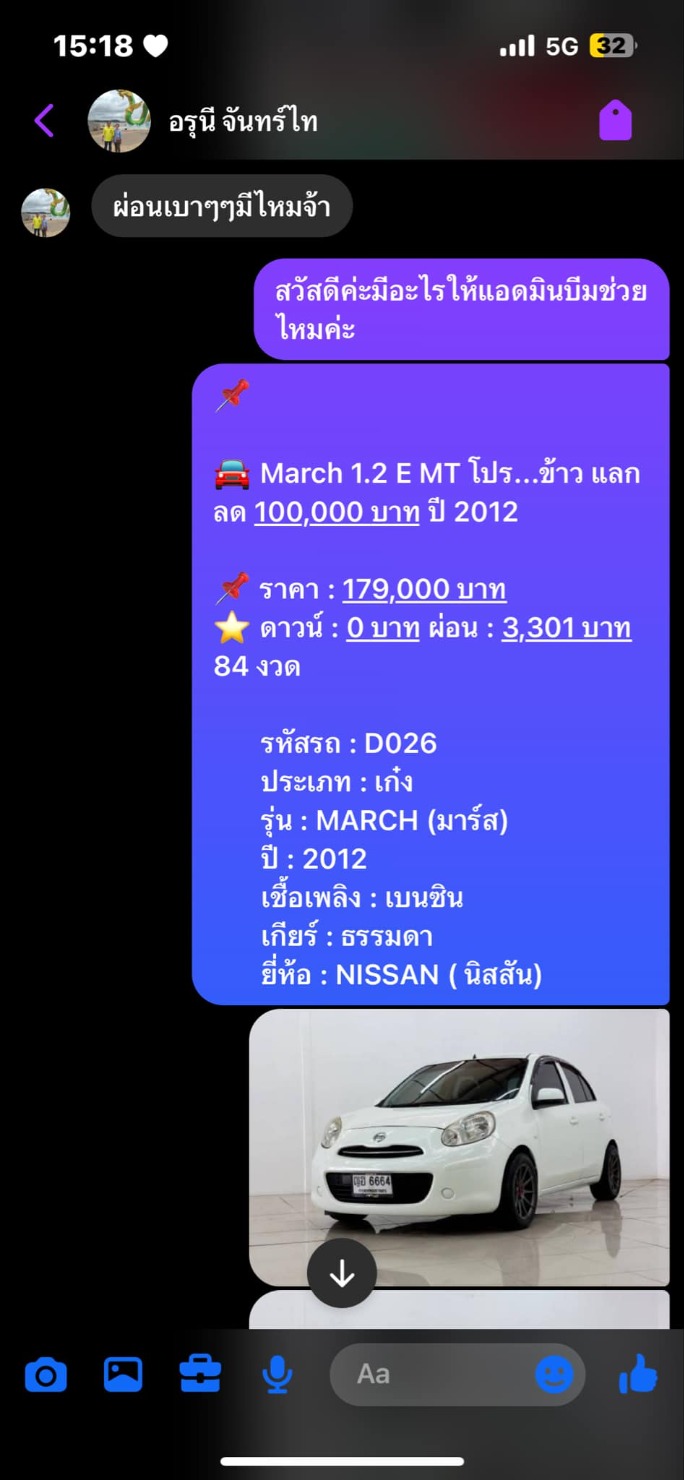684x1480 pixels.
Task: Open the camera to take a photo
Action: pyautogui.click(x=46, y=1375)
